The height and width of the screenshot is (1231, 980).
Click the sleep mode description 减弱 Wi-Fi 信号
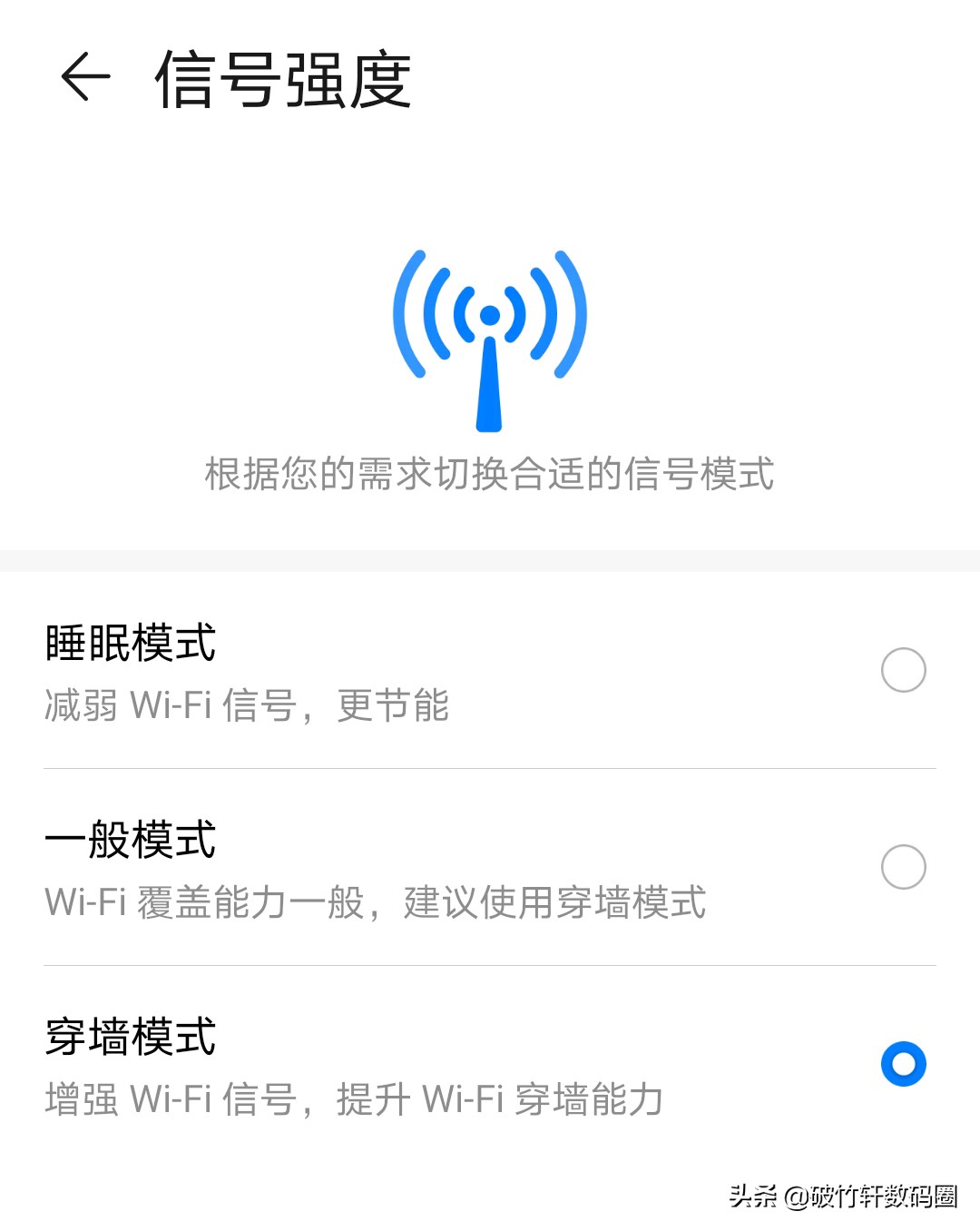point(245,706)
